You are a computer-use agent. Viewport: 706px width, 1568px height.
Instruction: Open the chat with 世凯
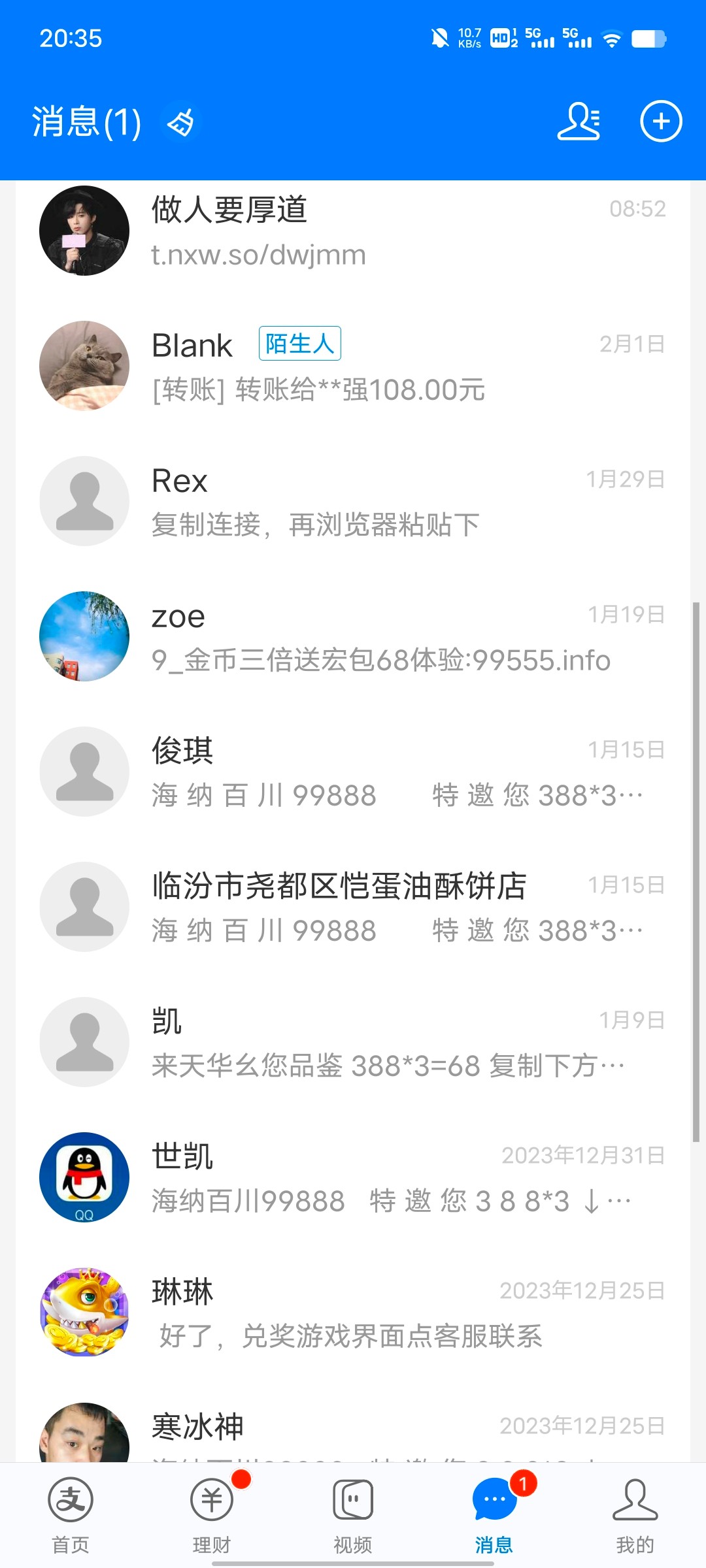[x=353, y=1178]
